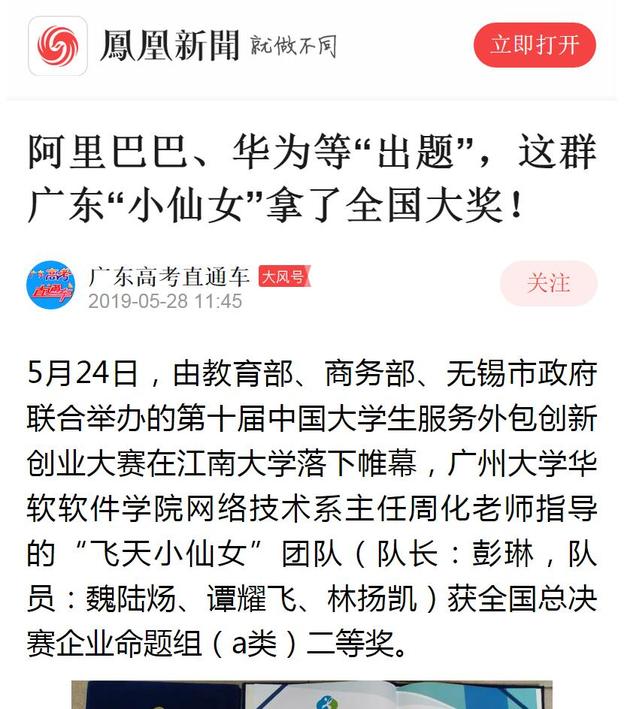Follow 广东高考直通车 with 关注 button
The height and width of the screenshot is (709, 624).
click(548, 284)
